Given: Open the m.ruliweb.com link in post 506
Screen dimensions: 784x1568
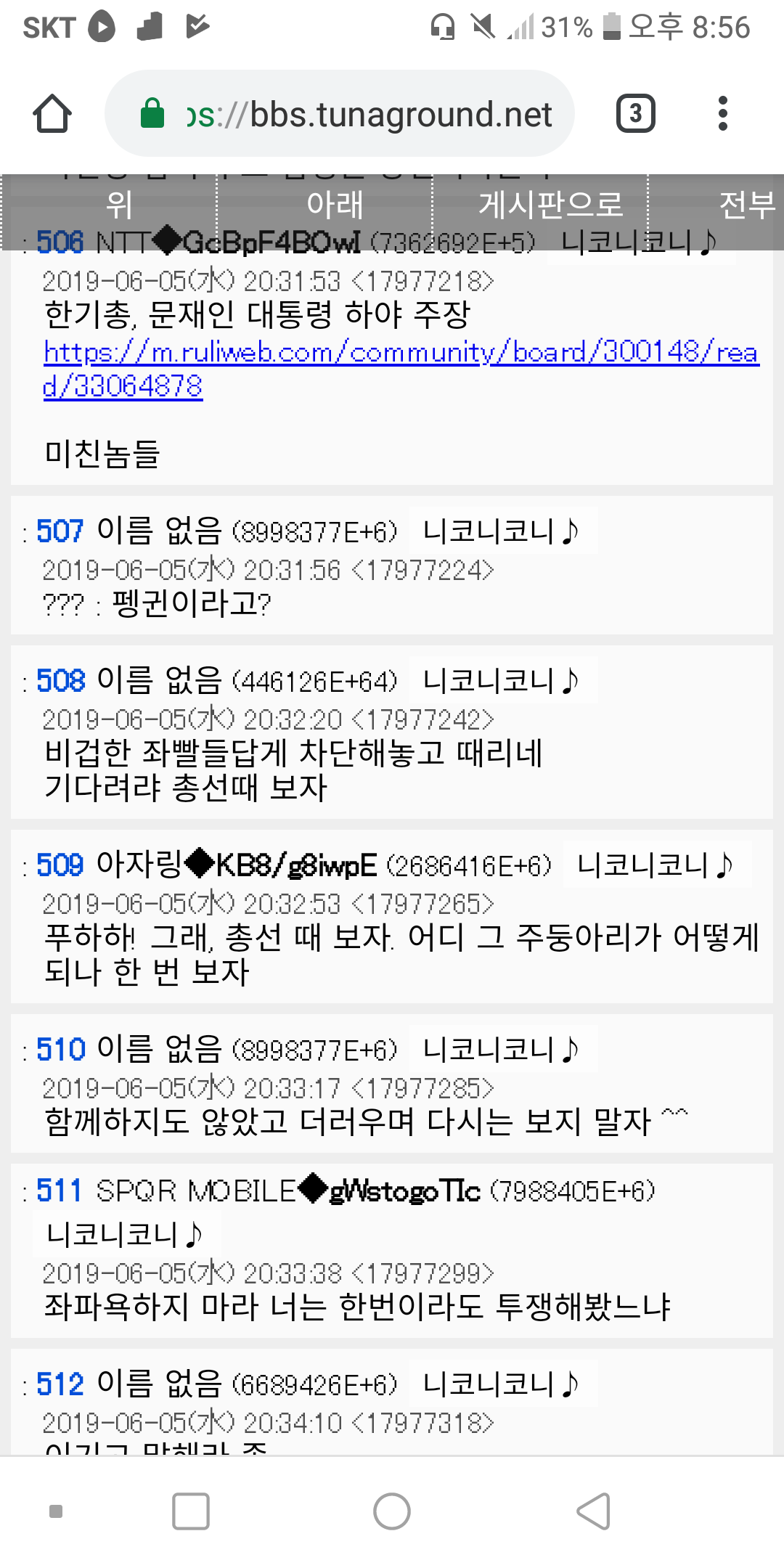Looking at the screenshot, I should 401,353.
